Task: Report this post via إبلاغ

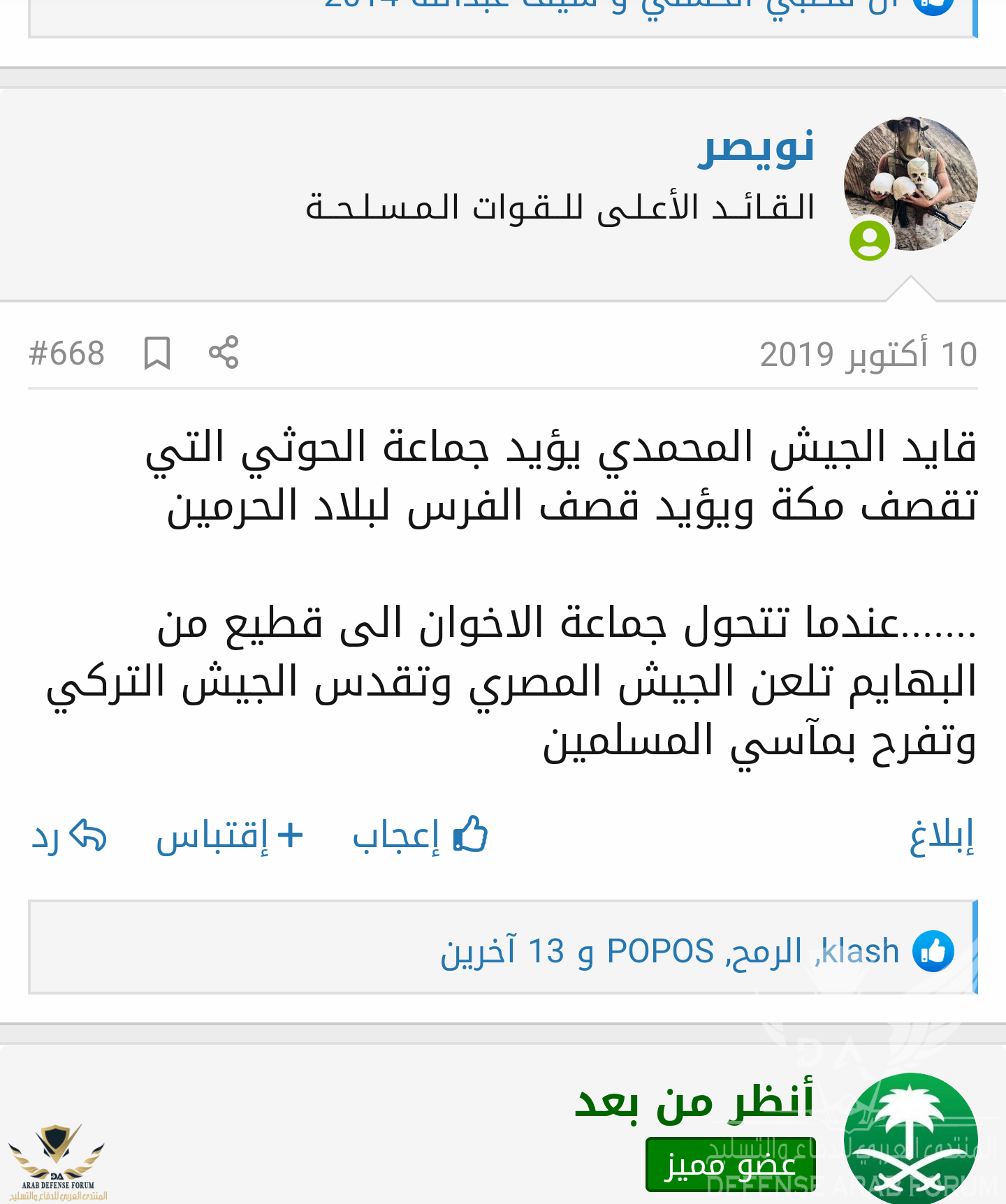Action: click(941, 835)
